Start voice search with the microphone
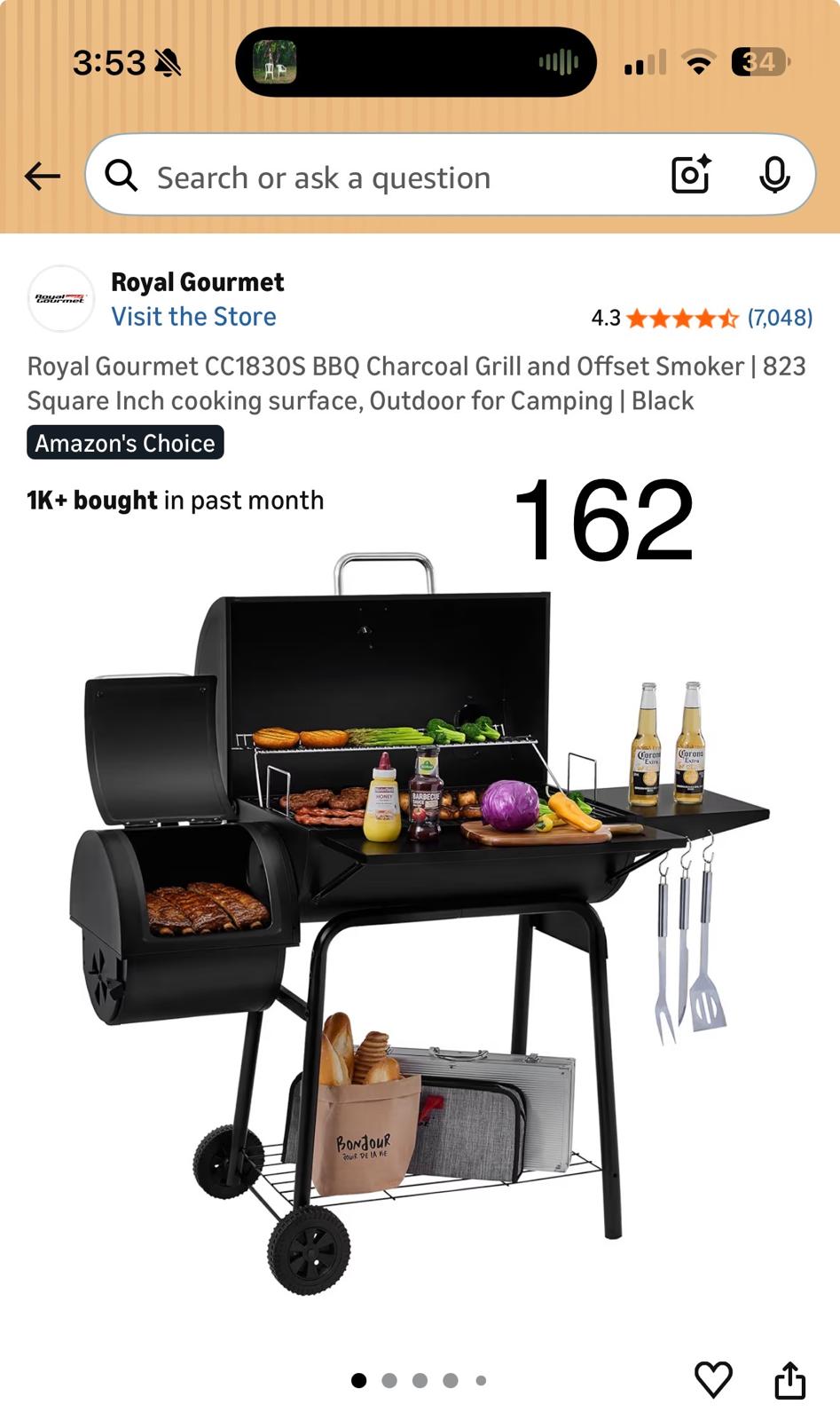Viewport: 840px width, 1420px height. click(774, 175)
